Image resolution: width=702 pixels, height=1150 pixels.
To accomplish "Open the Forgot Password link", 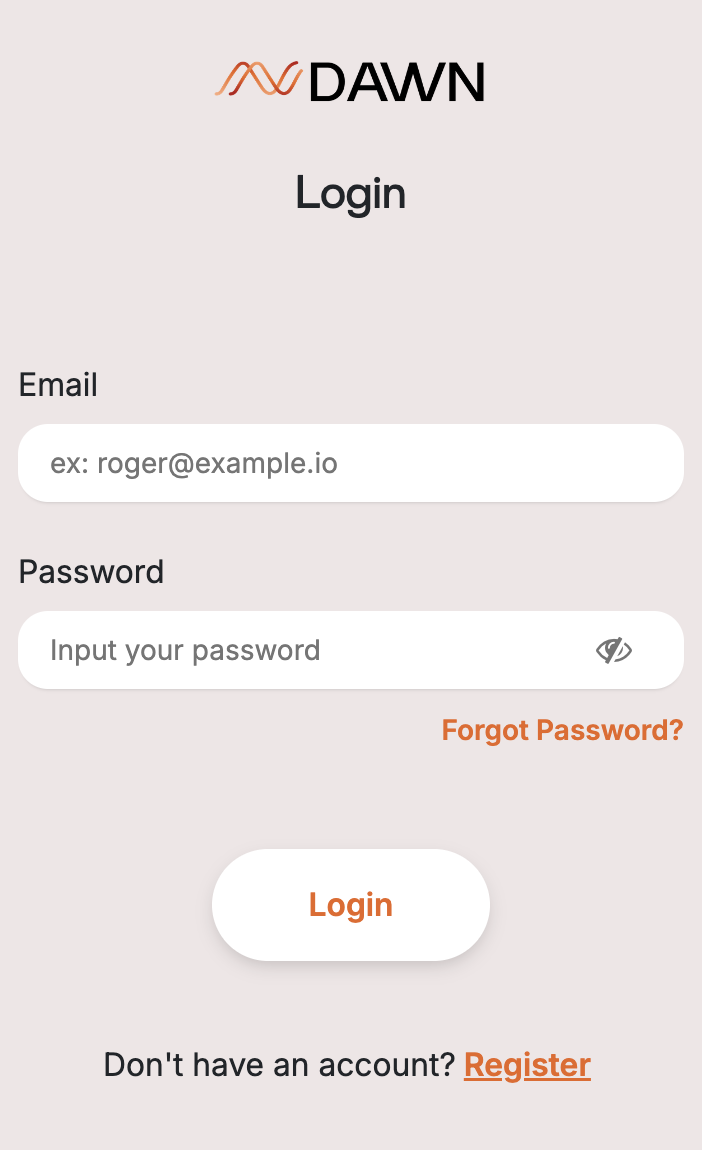I will tap(562, 730).
